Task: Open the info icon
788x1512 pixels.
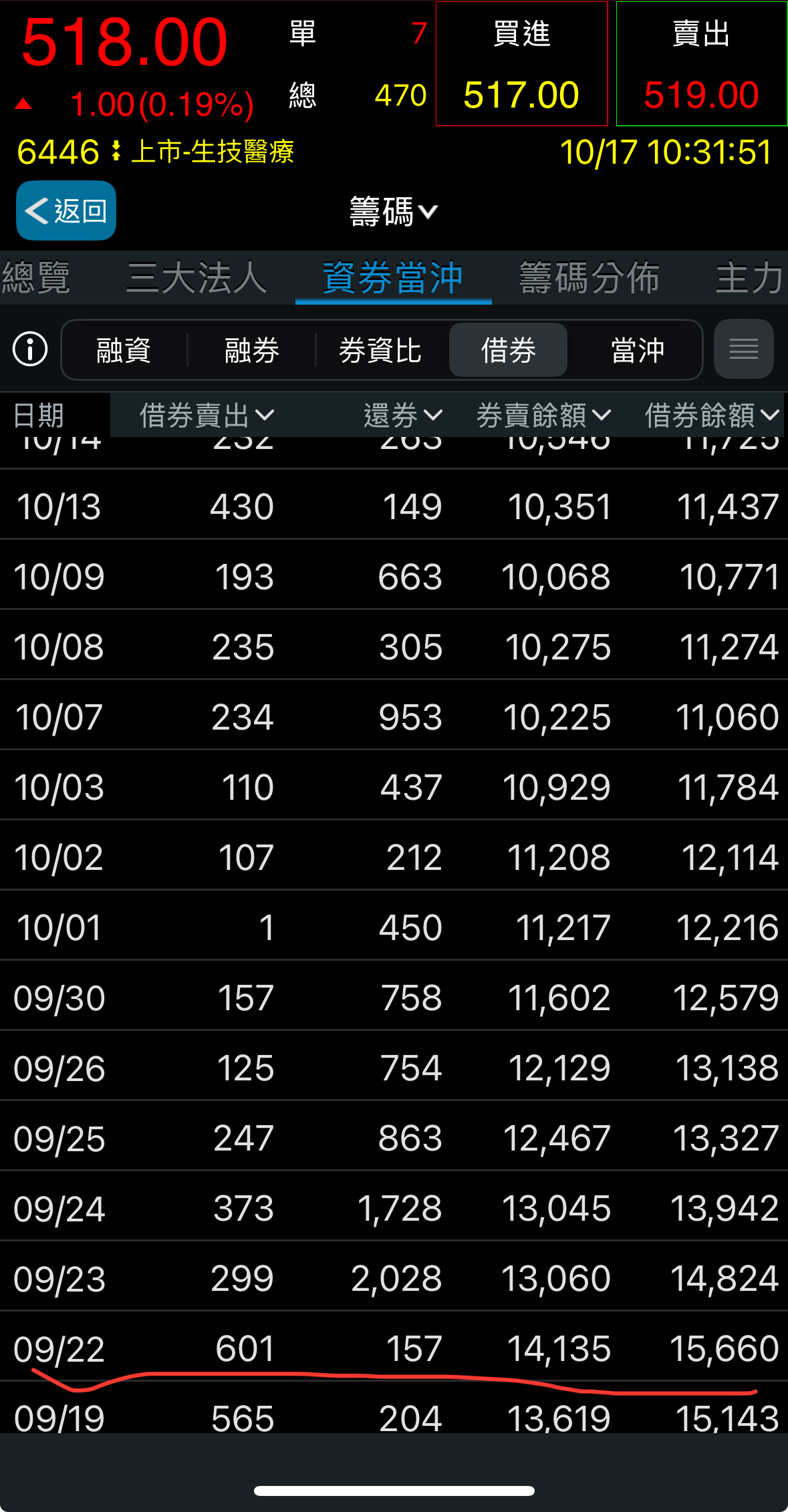Action: pyautogui.click(x=30, y=349)
